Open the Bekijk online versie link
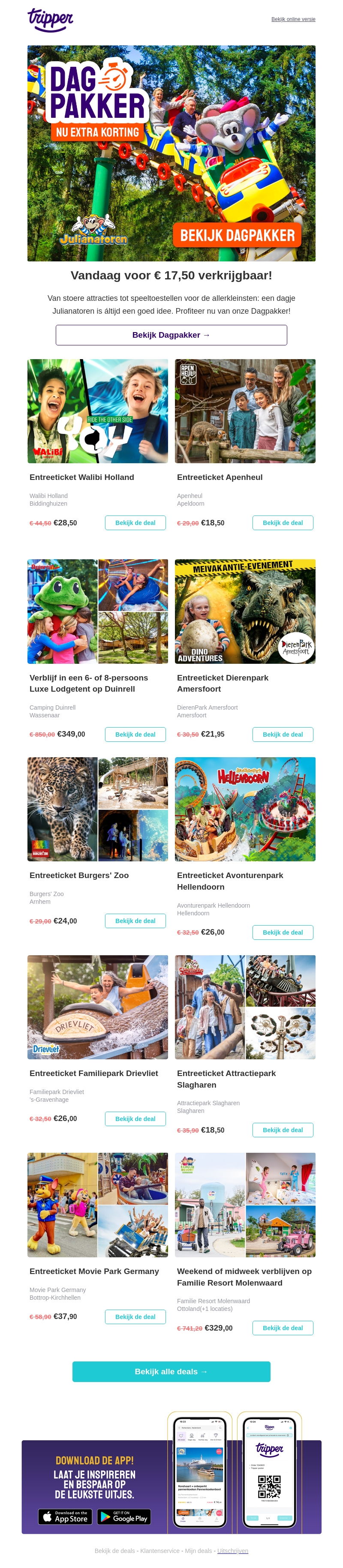This screenshot has width=343, height=1568. [x=293, y=19]
